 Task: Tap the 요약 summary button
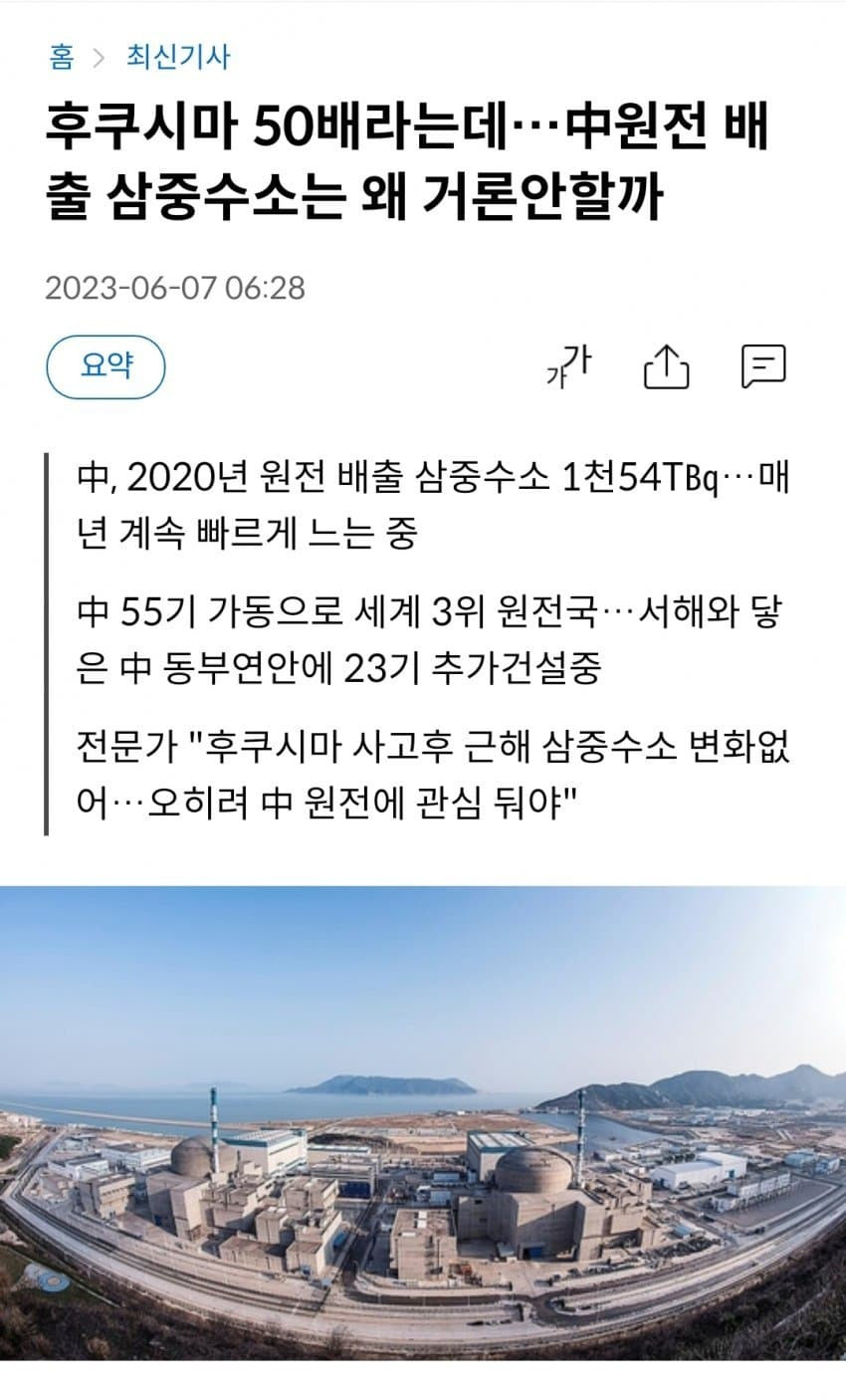click(x=106, y=367)
